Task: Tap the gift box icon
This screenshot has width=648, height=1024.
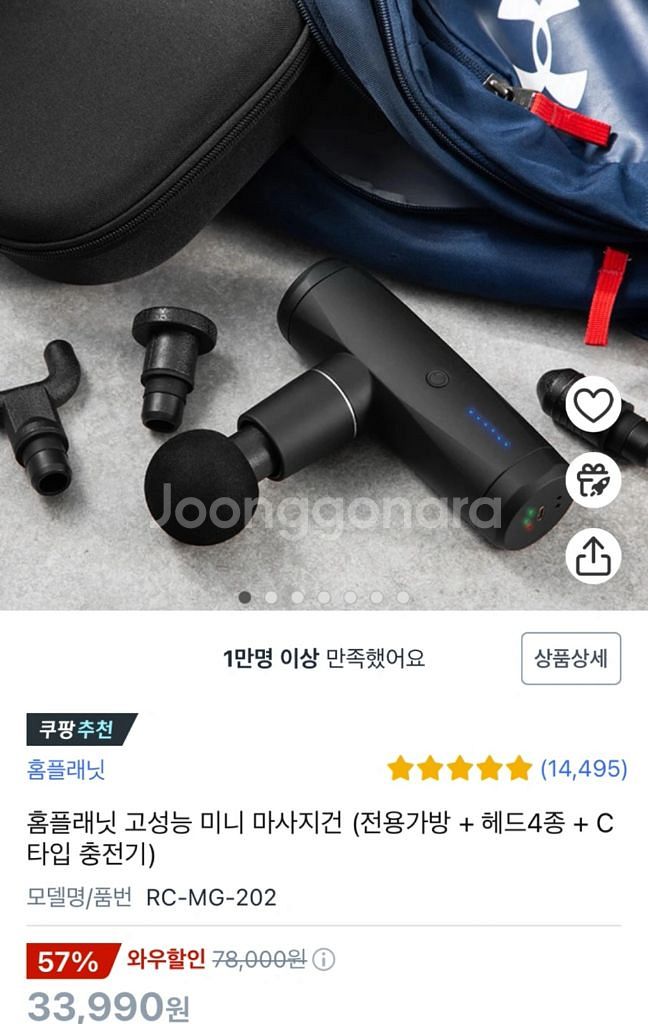Action: [x=593, y=481]
